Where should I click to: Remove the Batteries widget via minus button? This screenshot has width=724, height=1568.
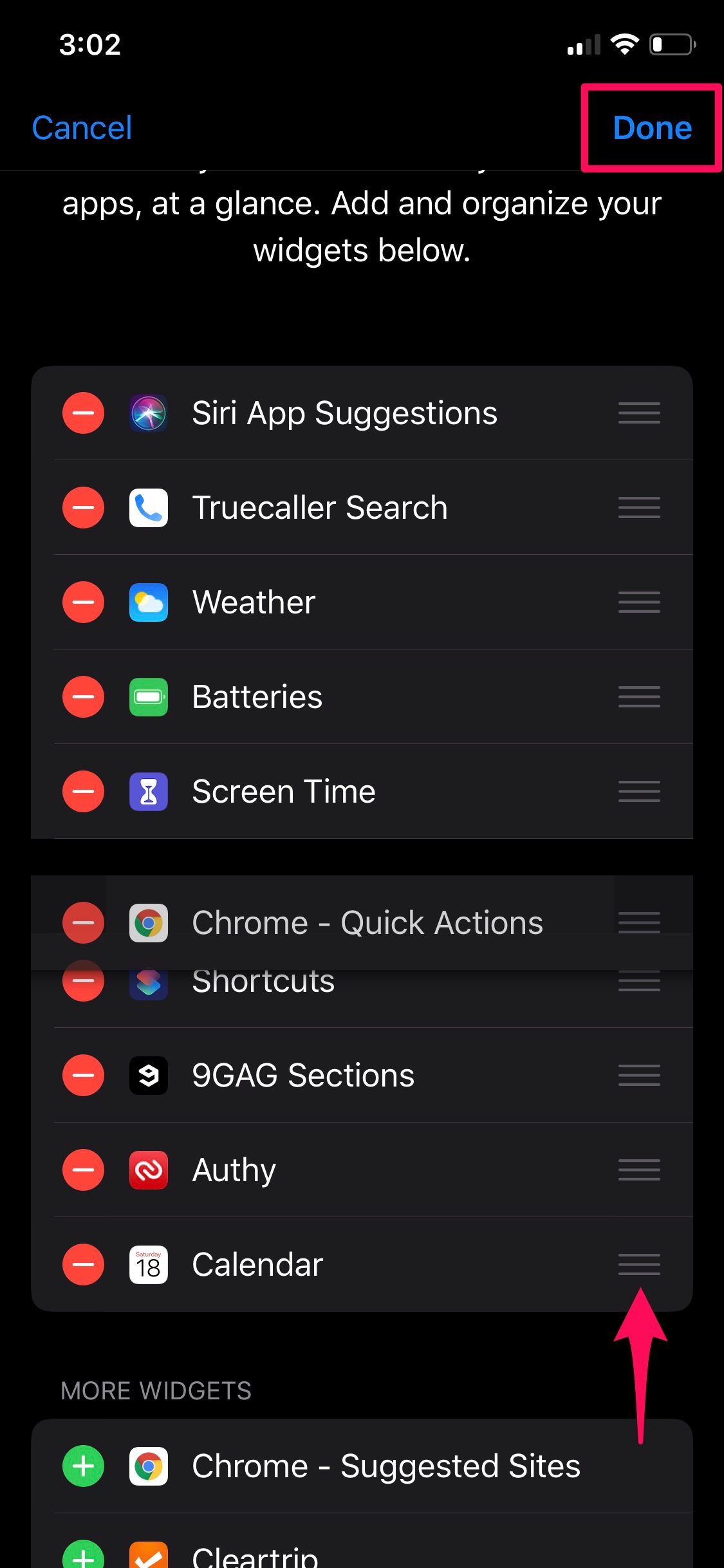click(82, 696)
